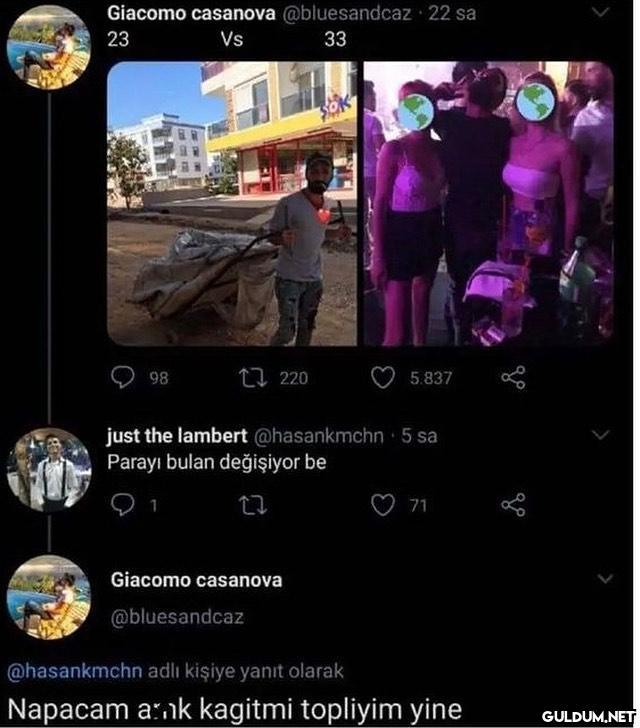Open just the lambert's profile picture
Viewport: 640px width, 728px height.
pos(48,470)
